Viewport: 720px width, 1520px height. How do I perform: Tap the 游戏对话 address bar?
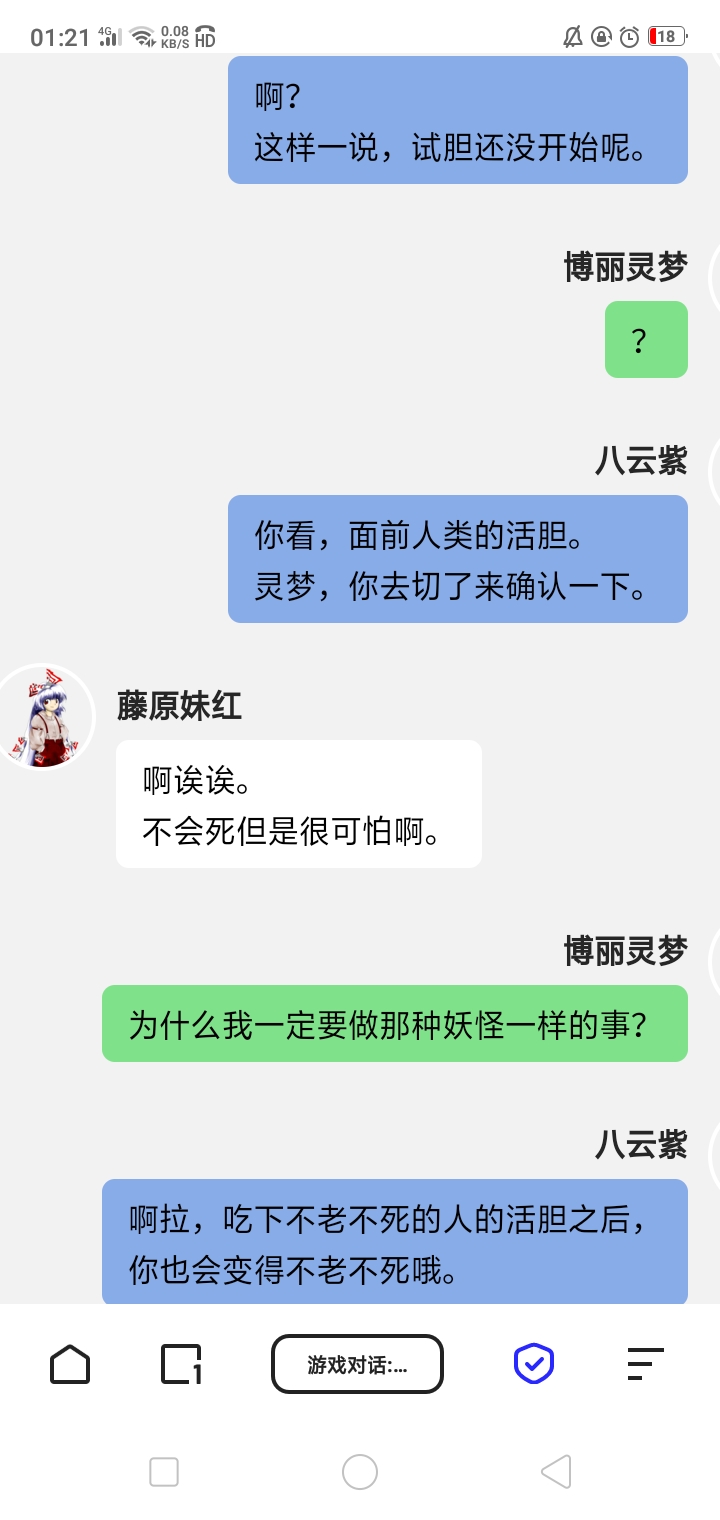(357, 1364)
